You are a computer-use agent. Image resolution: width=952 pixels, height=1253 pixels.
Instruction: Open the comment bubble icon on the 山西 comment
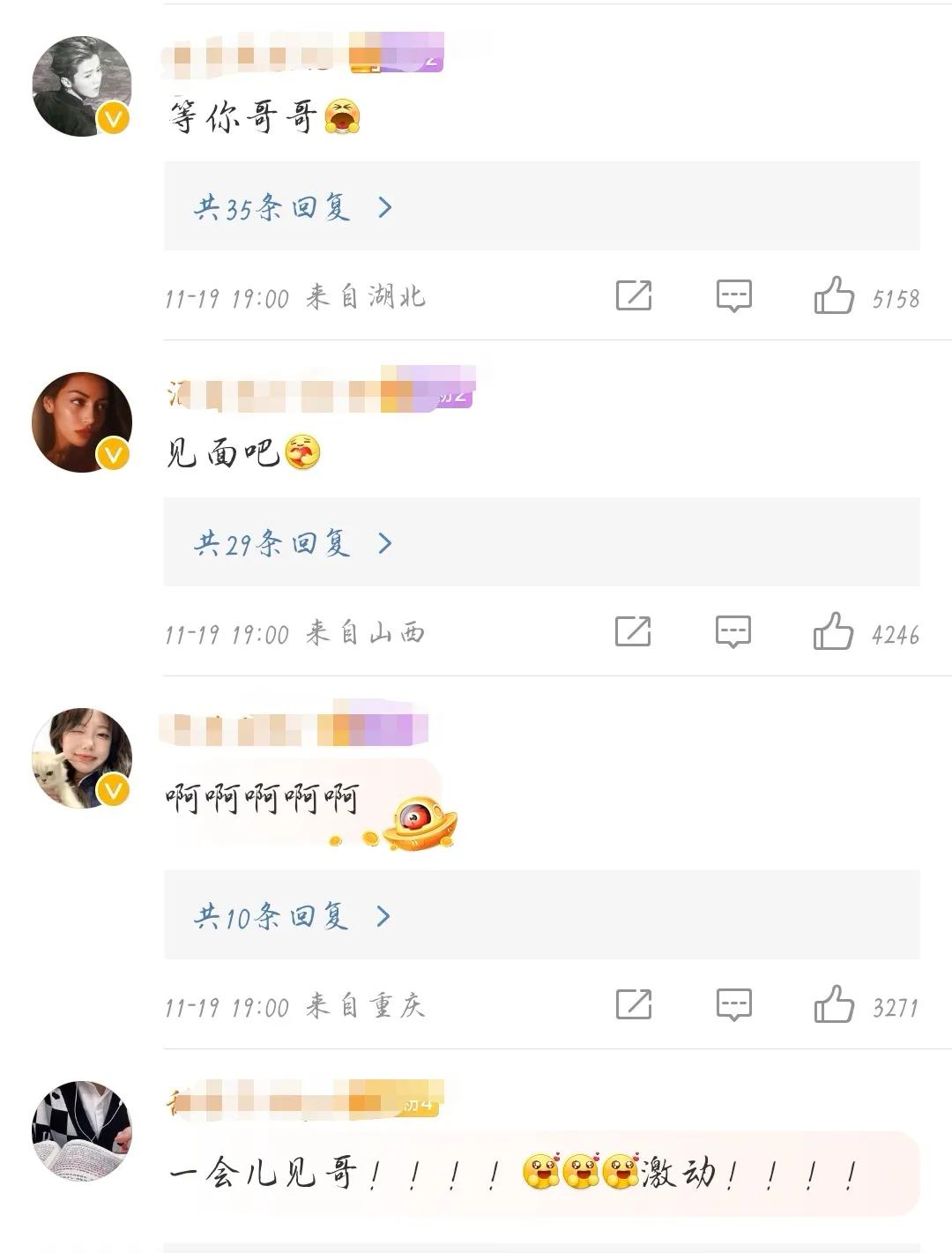coord(733,631)
